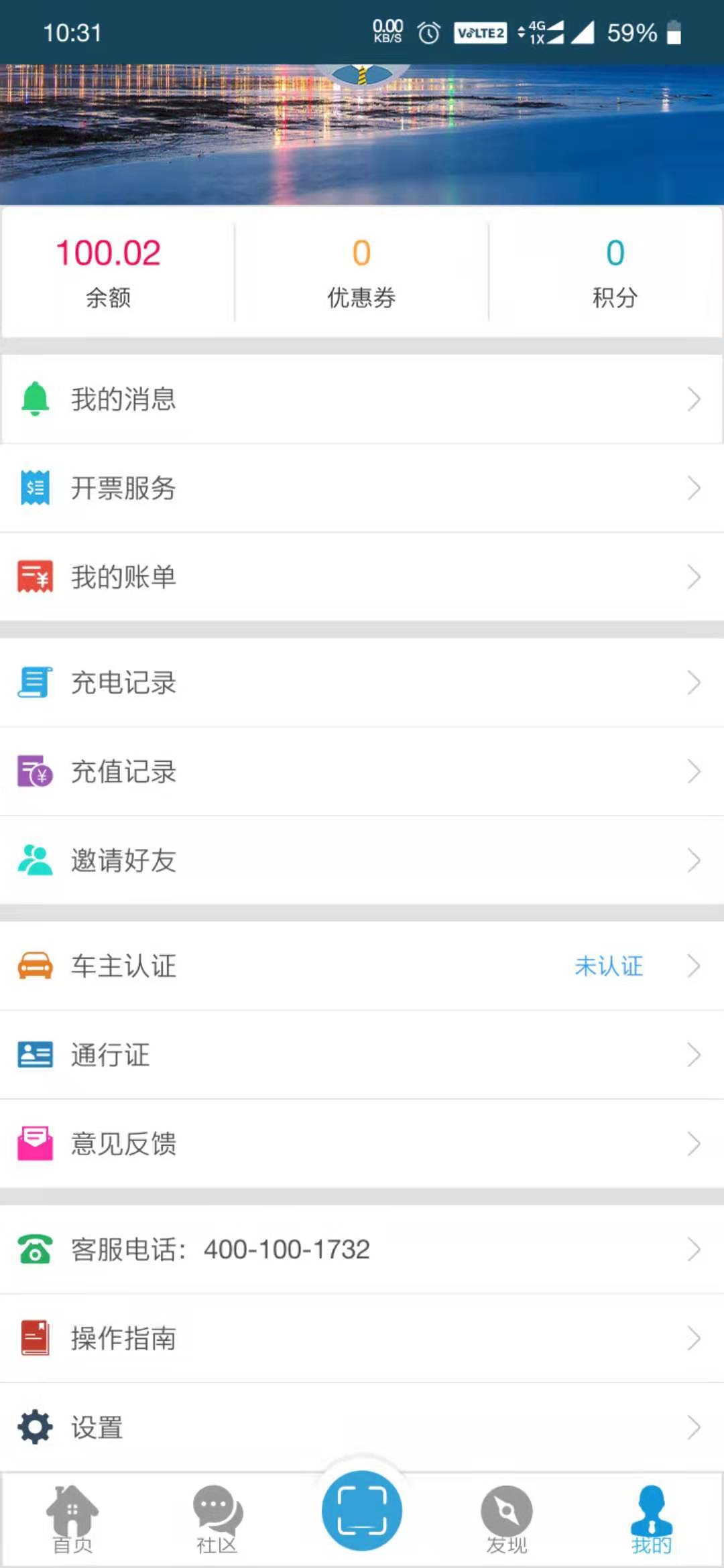This screenshot has height=1568, width=724.
Task: Open 车主认证 owner verification
Action: coord(362,966)
